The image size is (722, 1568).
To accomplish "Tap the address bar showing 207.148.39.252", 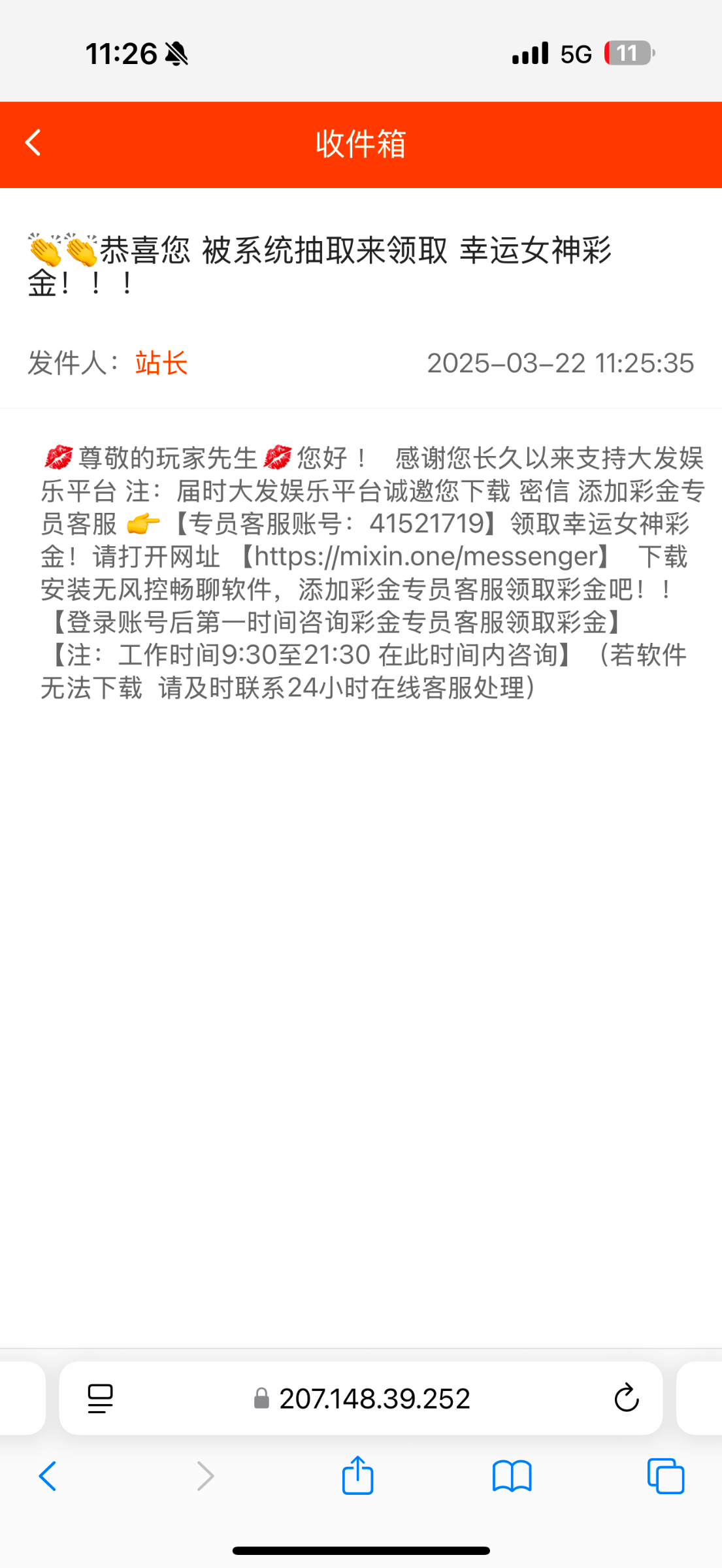I will point(363,1399).
